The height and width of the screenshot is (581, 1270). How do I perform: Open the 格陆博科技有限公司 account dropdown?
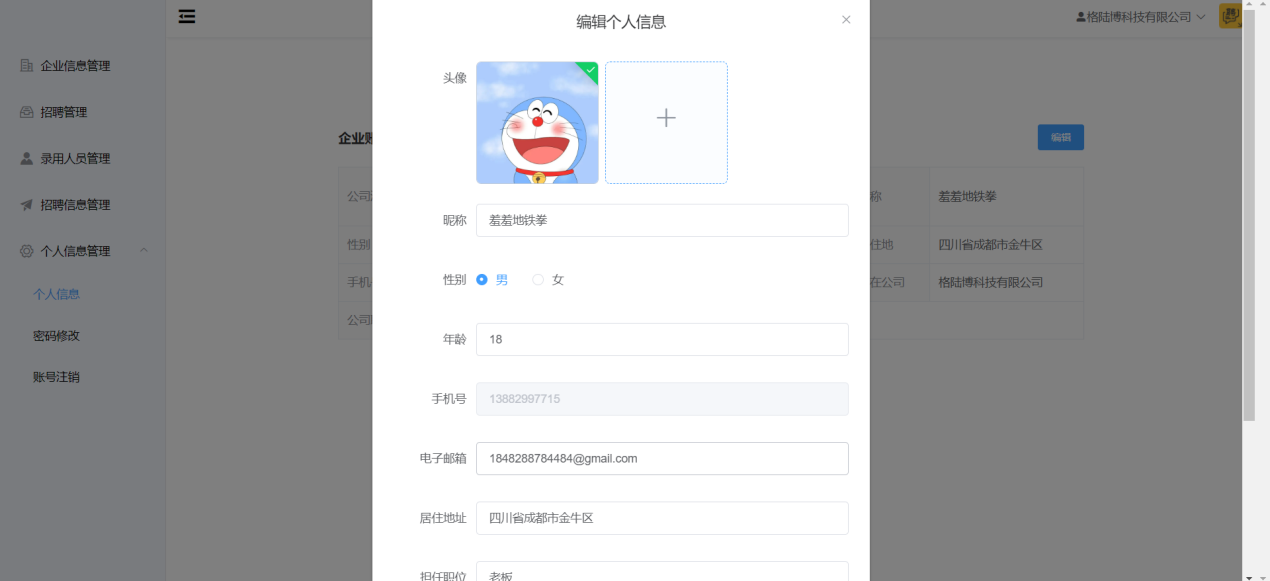click(x=1140, y=17)
